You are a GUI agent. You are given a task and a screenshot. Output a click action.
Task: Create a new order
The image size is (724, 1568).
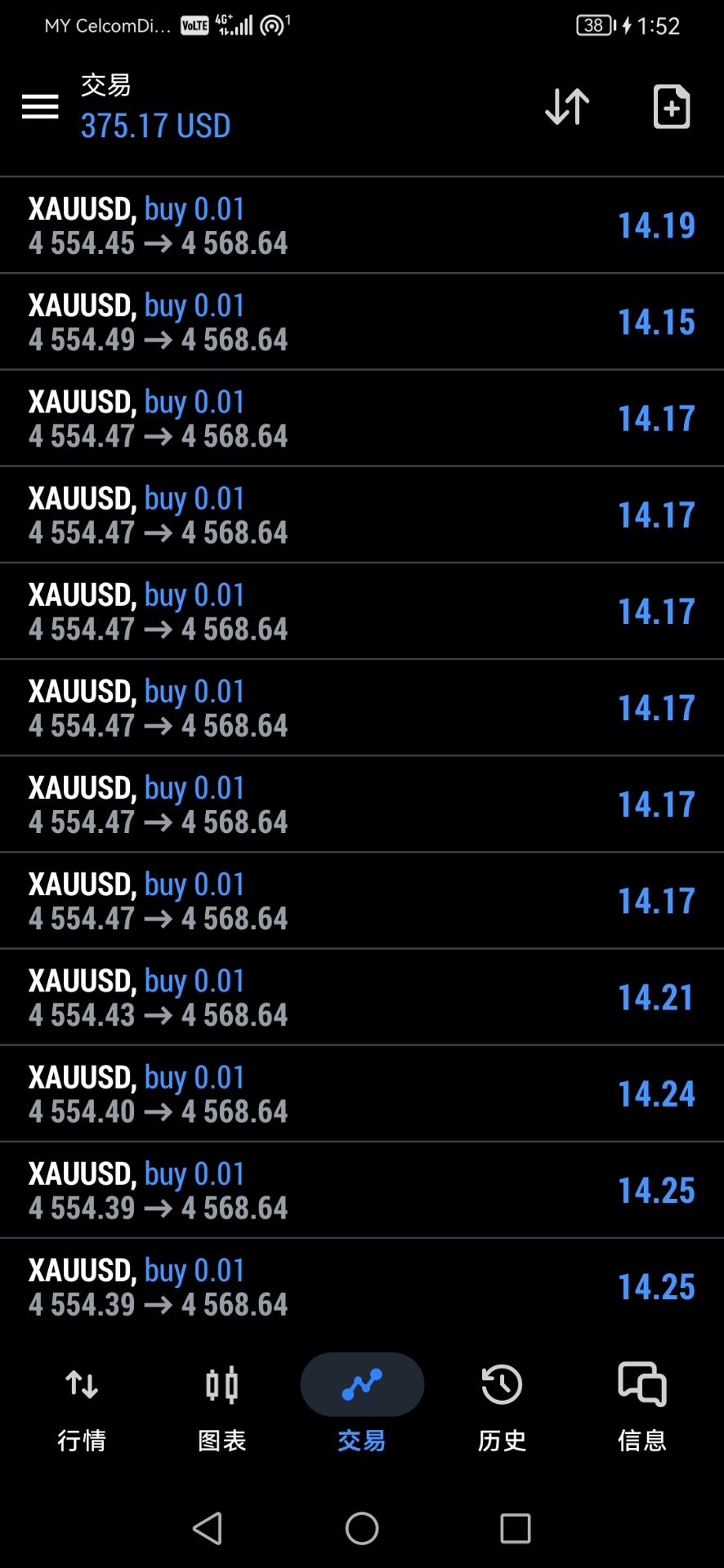(672, 106)
